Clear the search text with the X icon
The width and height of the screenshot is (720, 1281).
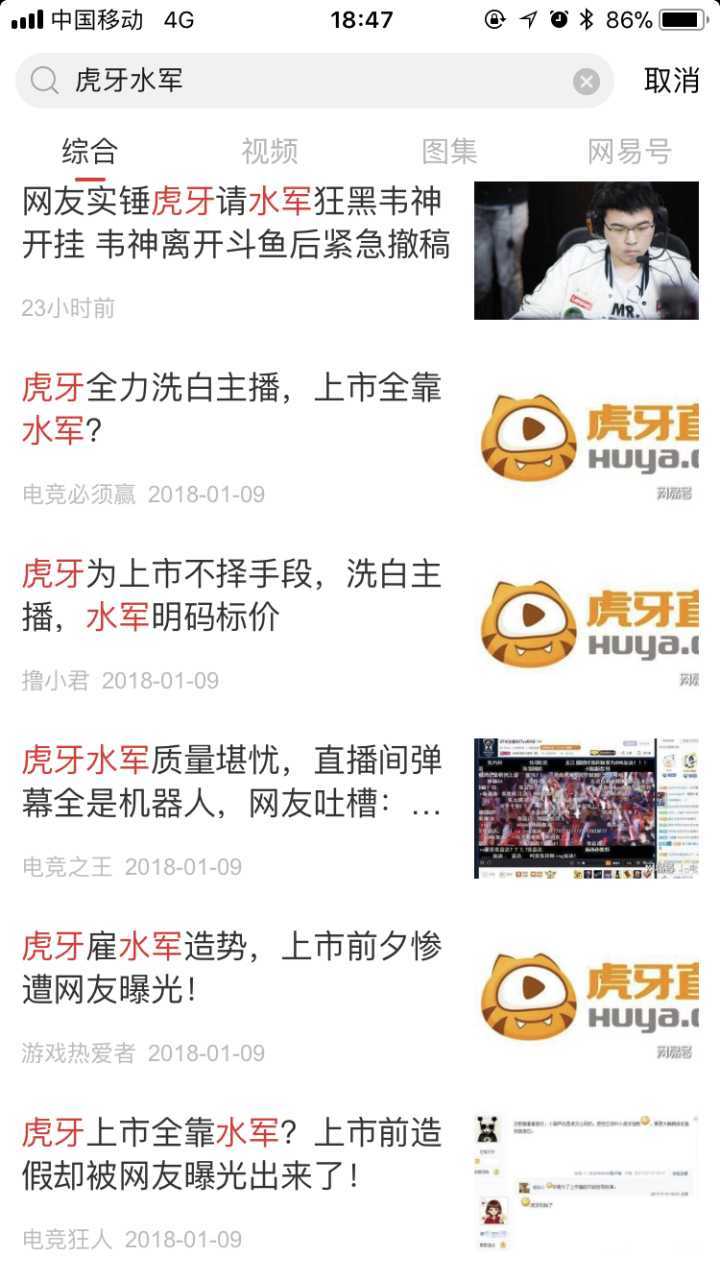(587, 82)
